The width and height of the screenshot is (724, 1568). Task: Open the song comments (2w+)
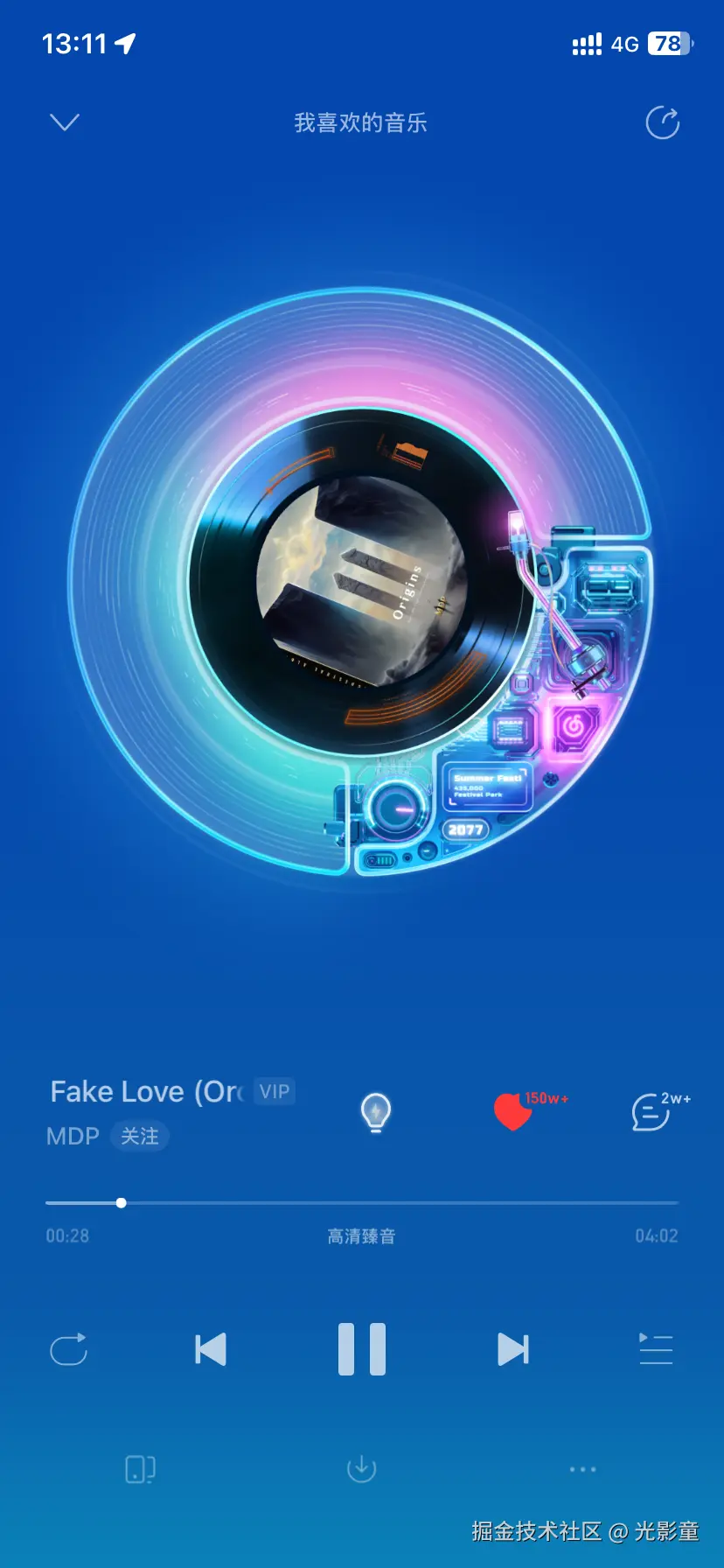(x=651, y=1112)
